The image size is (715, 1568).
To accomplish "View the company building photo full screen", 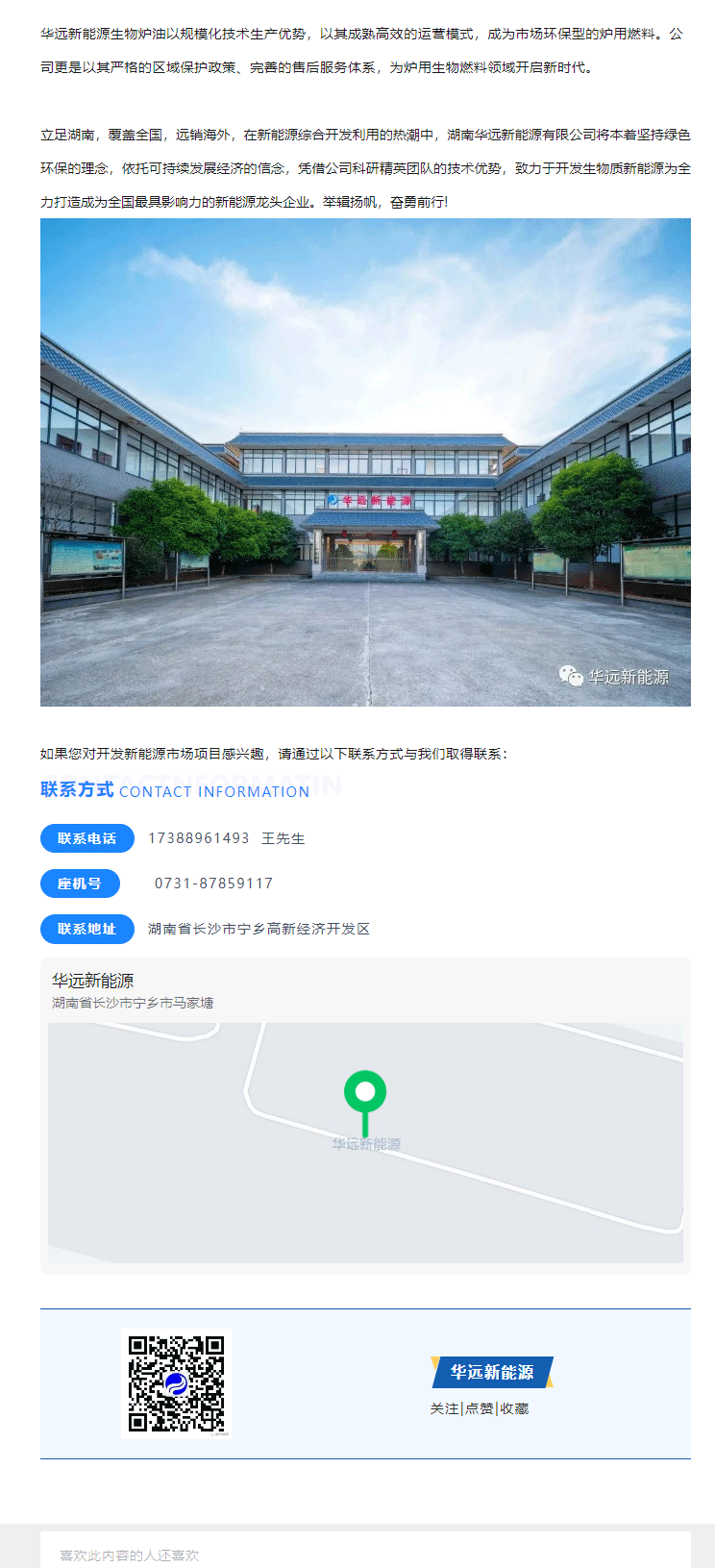I will coord(365,462).
